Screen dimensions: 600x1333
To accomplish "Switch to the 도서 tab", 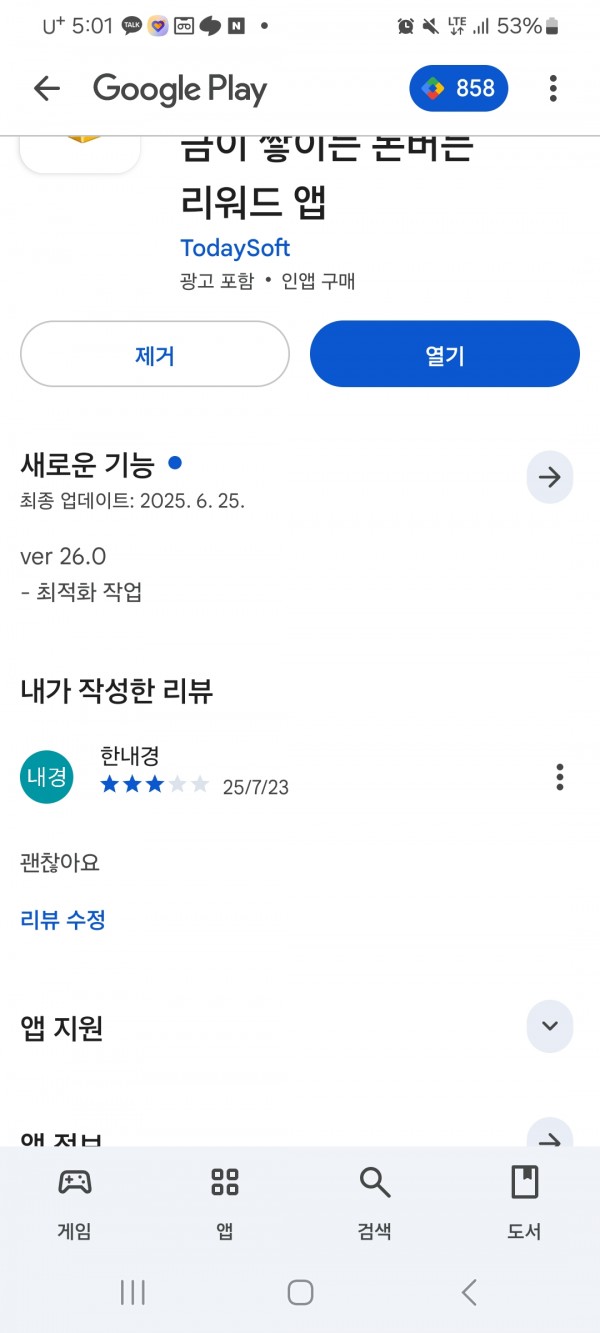I will [x=525, y=1203].
